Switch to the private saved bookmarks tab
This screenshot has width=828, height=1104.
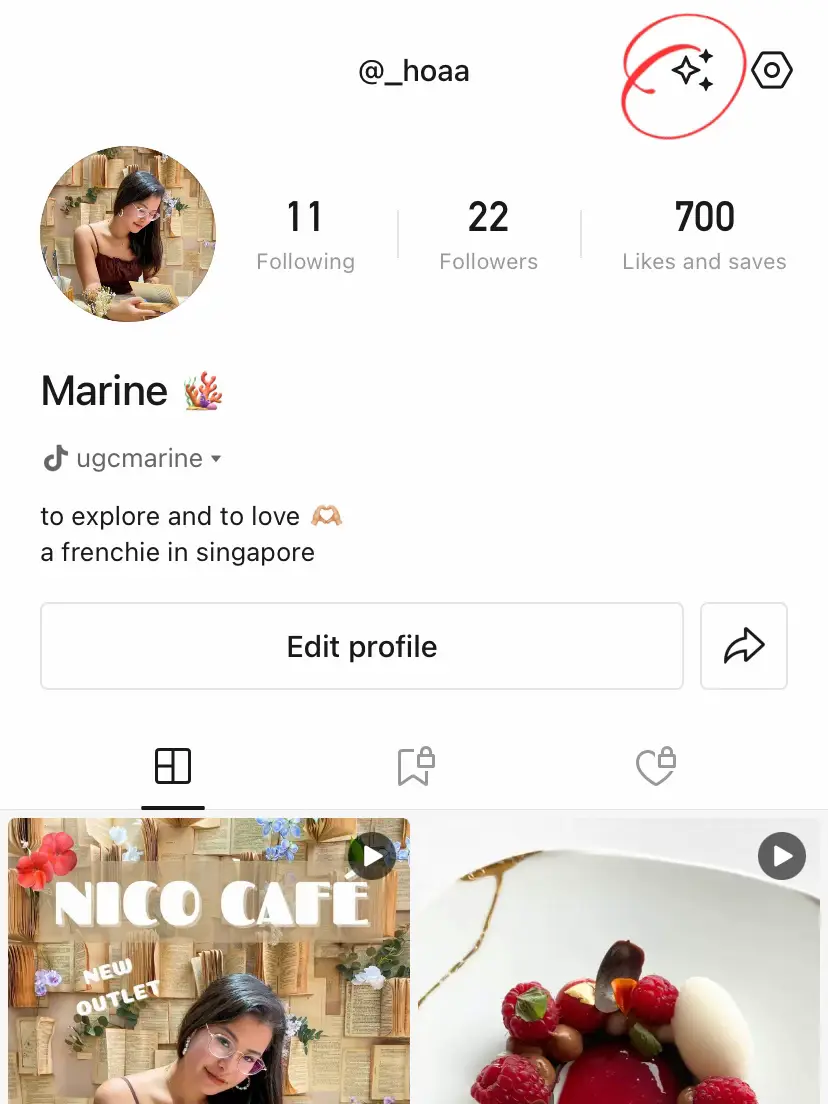(414, 767)
